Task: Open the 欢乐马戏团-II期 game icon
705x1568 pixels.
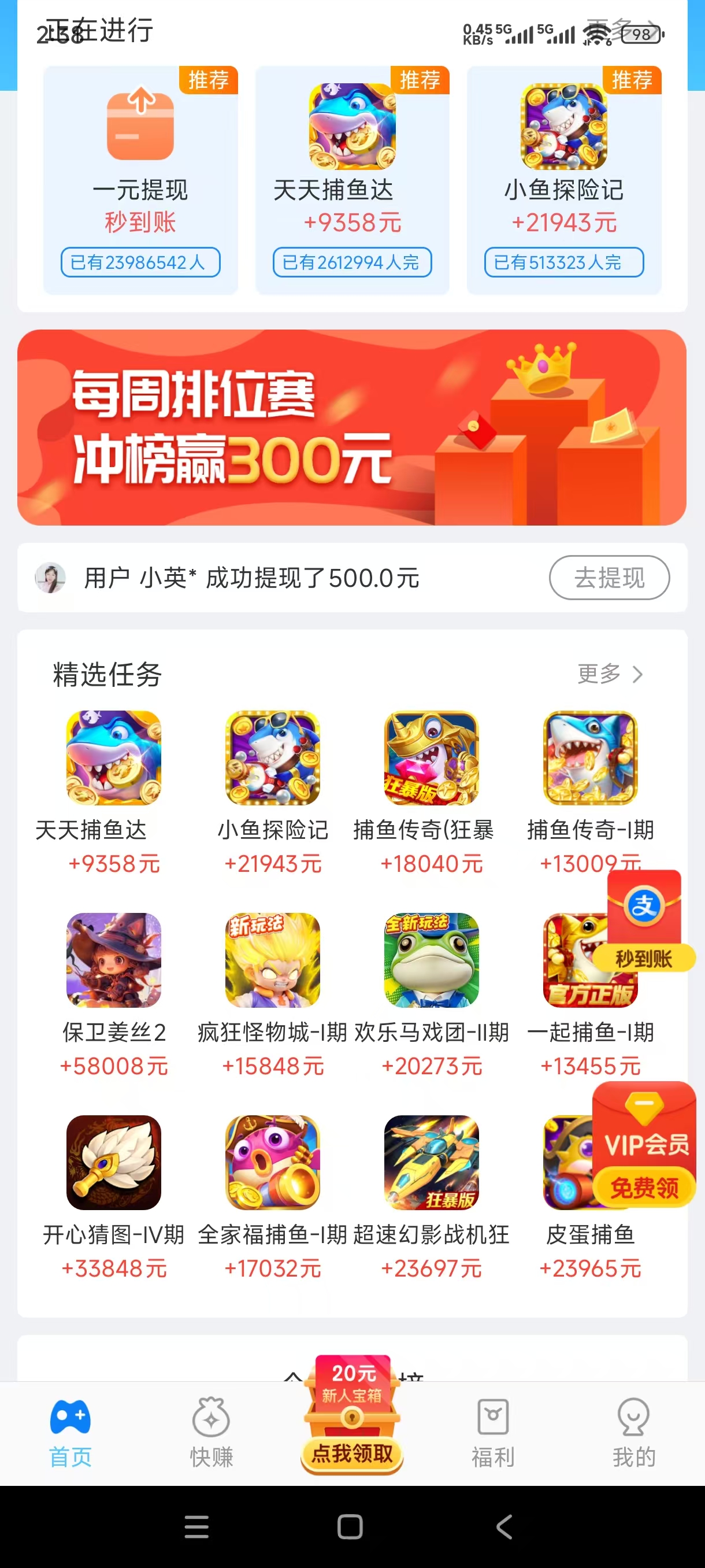Action: [x=431, y=961]
